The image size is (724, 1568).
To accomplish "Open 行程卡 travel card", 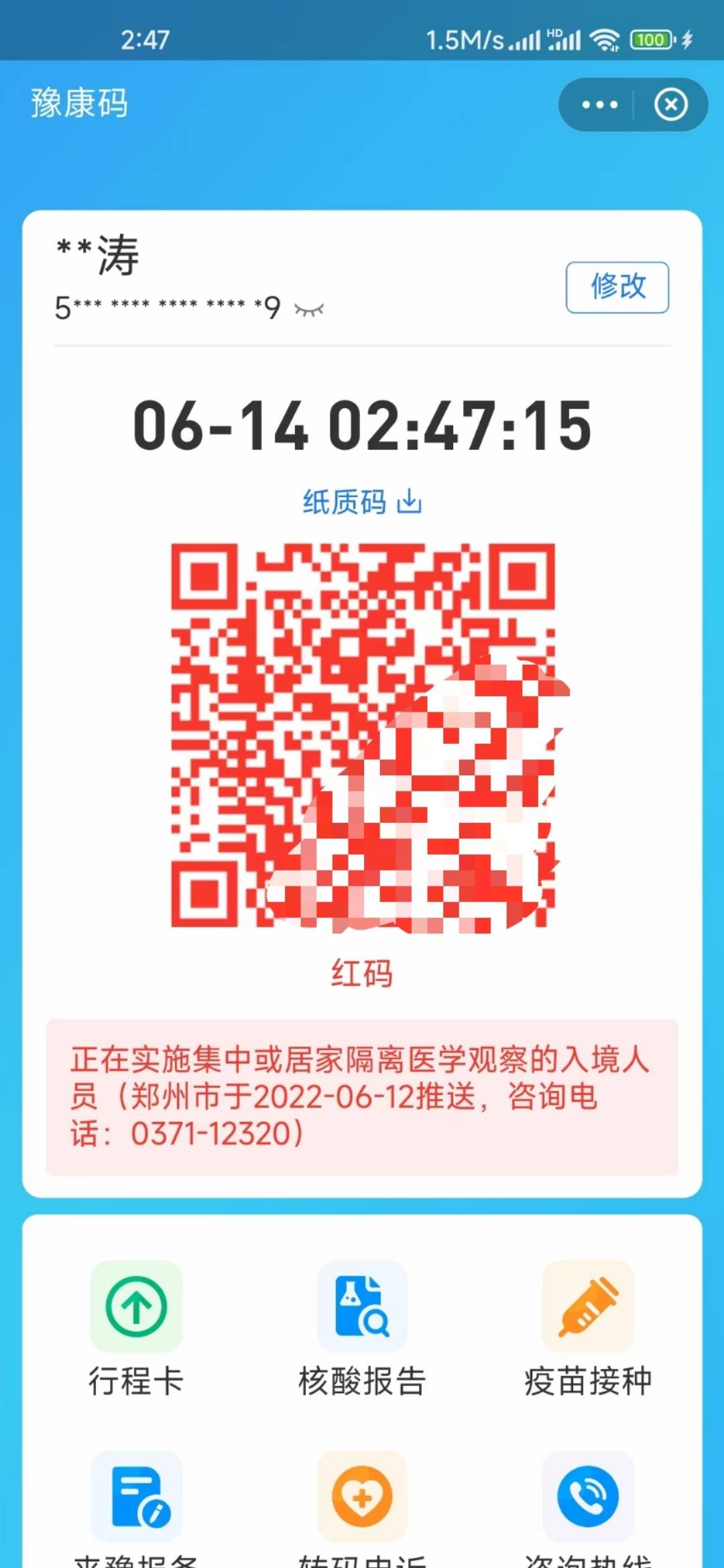I will coord(136,1307).
